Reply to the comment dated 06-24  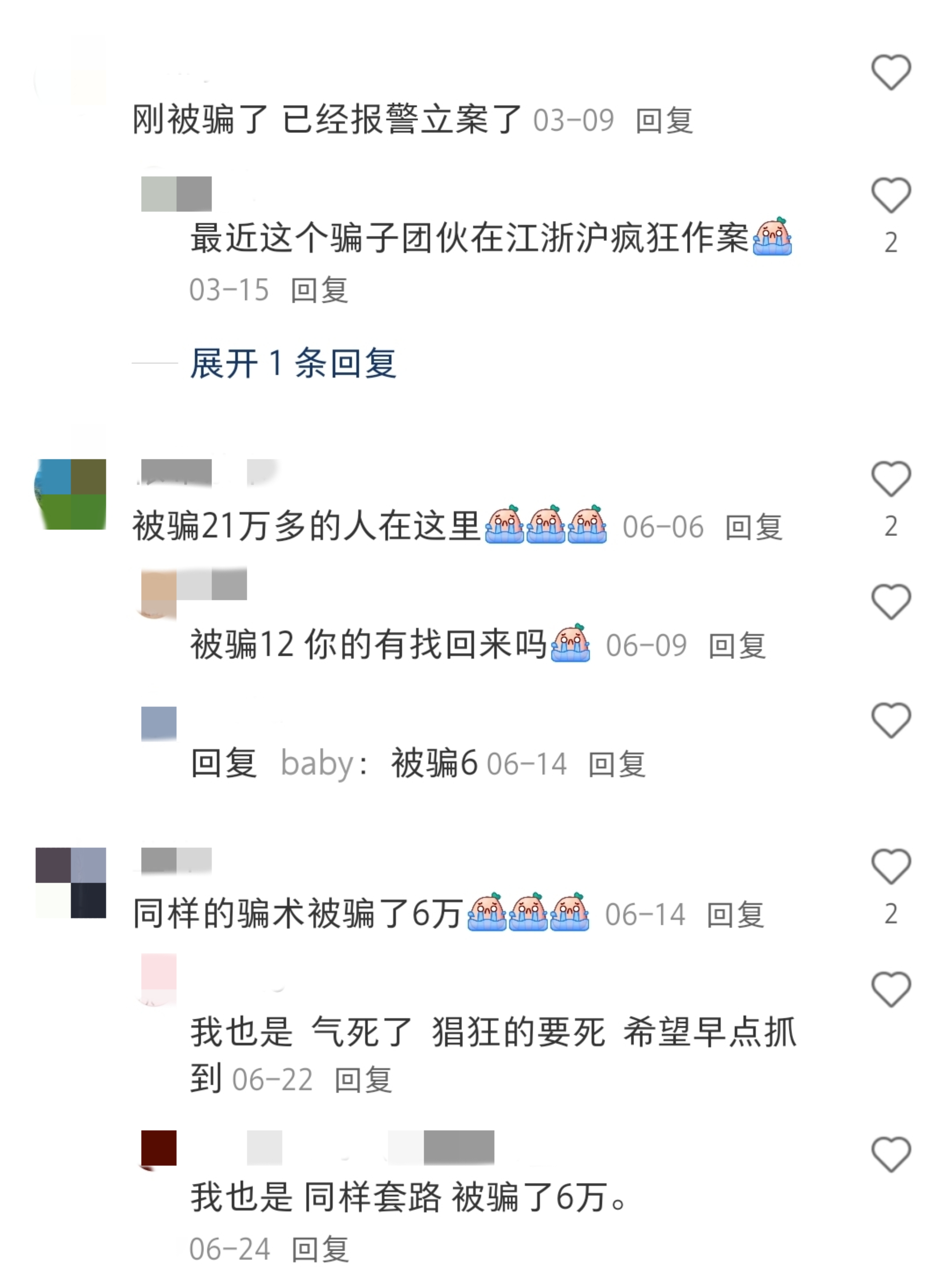tap(320, 1250)
